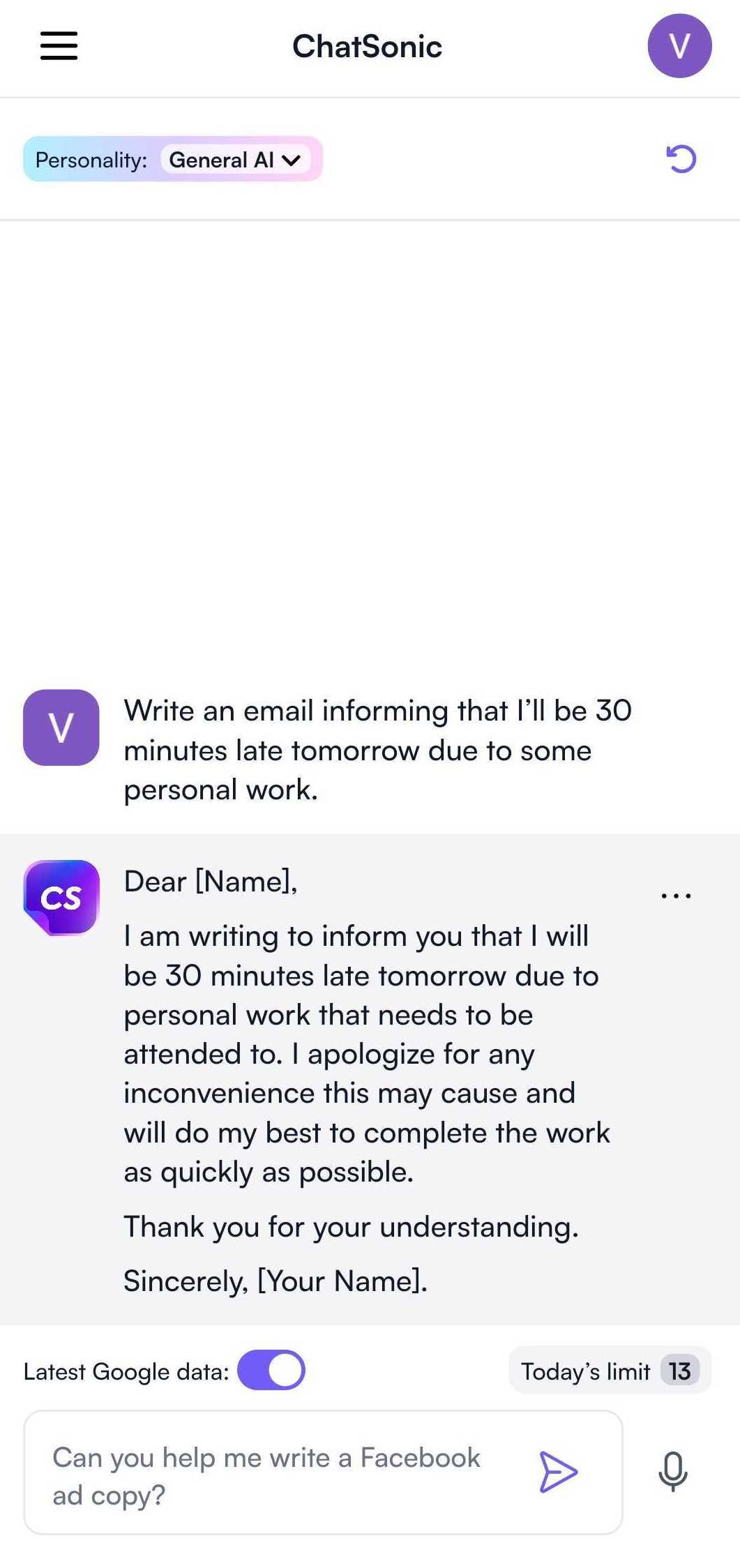Reset the conversation with the refresh icon

[x=681, y=159]
